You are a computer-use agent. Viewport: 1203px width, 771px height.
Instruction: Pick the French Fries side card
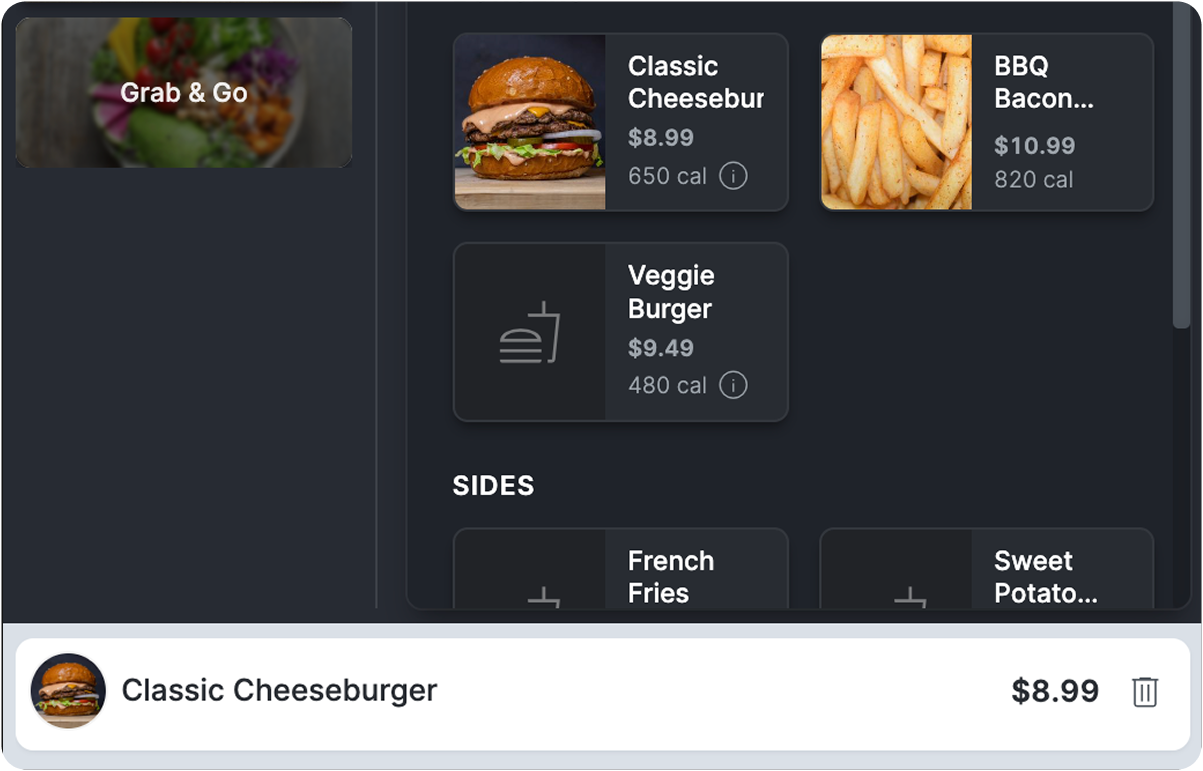click(x=620, y=568)
